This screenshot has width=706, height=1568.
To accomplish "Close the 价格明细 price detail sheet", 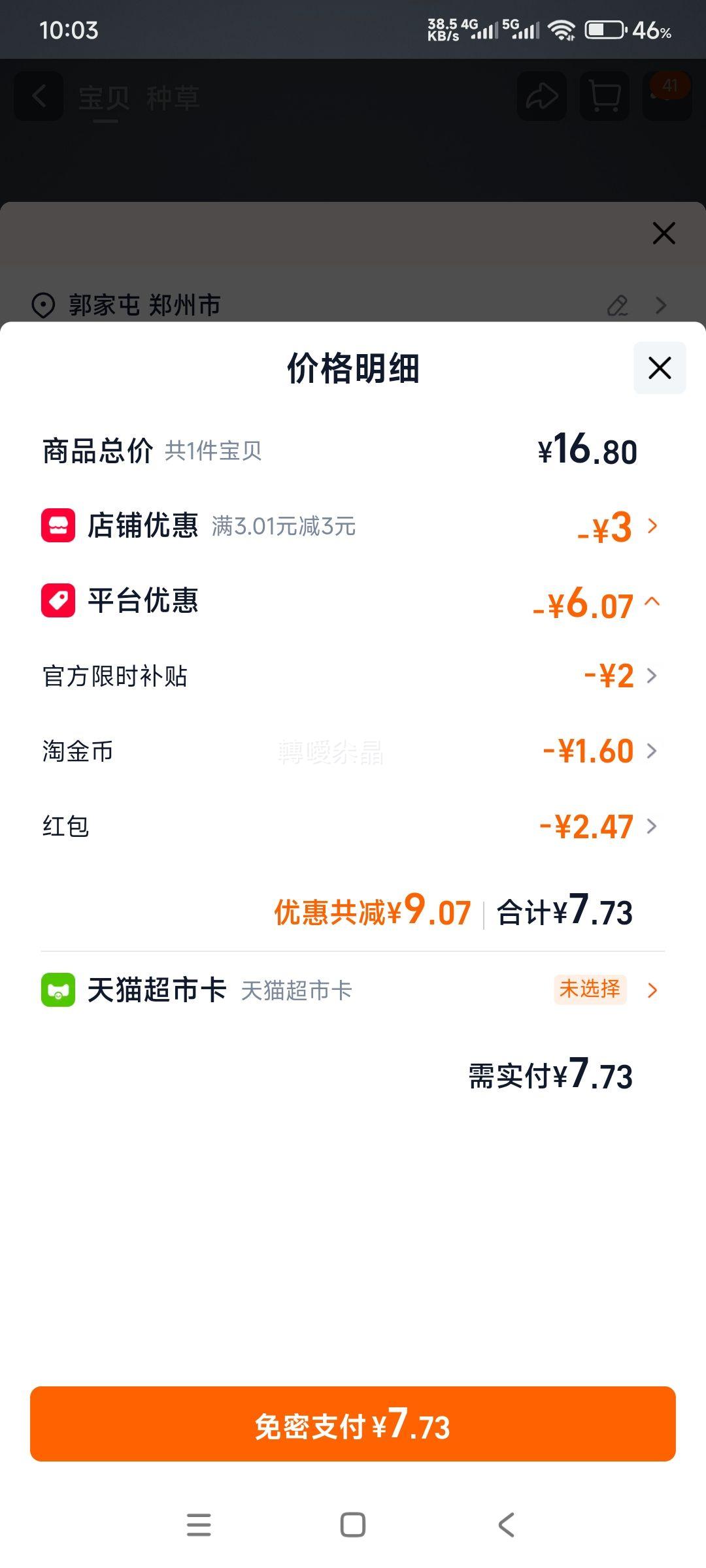I will coord(660,368).
